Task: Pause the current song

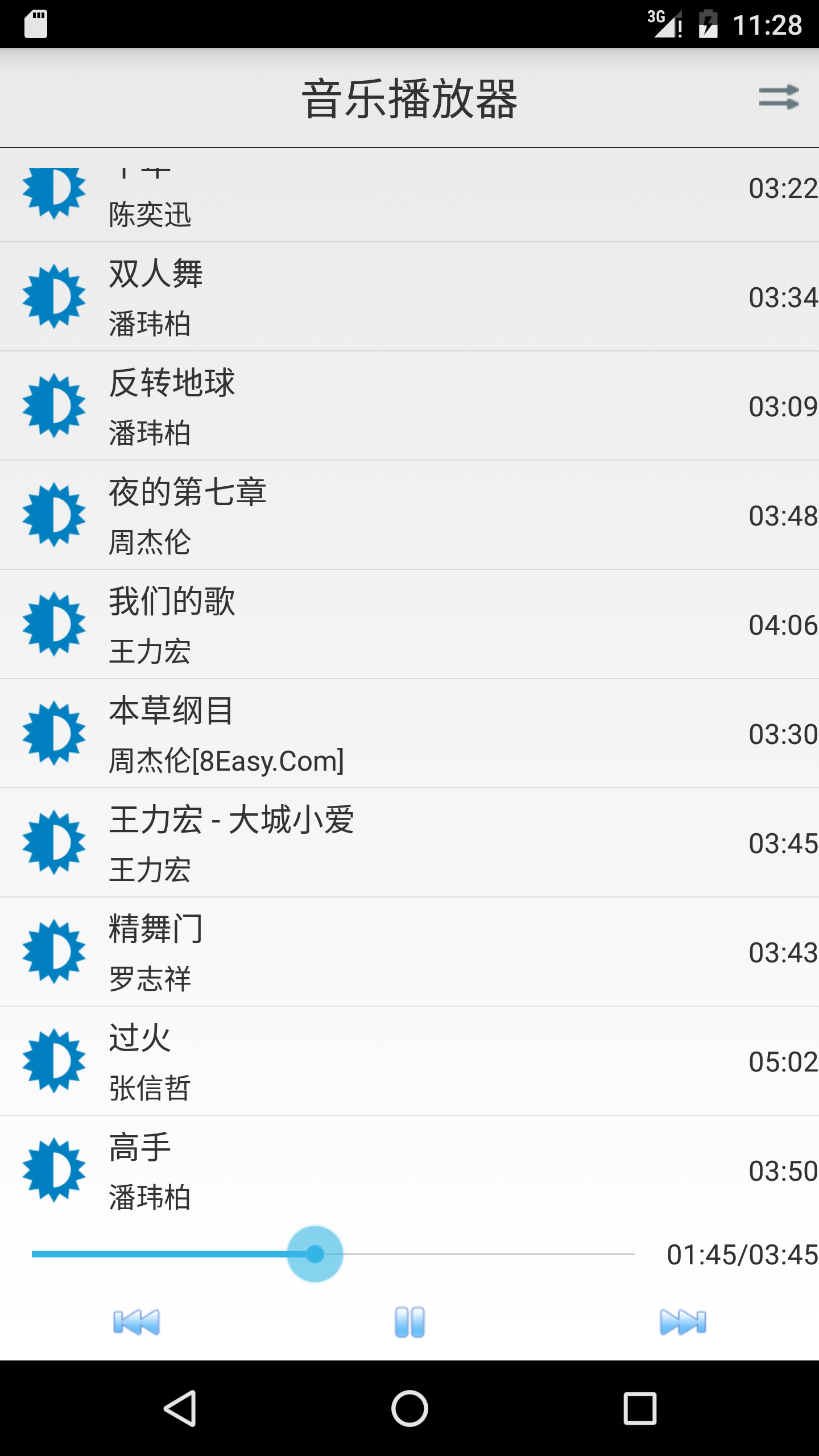Action: (x=409, y=1322)
